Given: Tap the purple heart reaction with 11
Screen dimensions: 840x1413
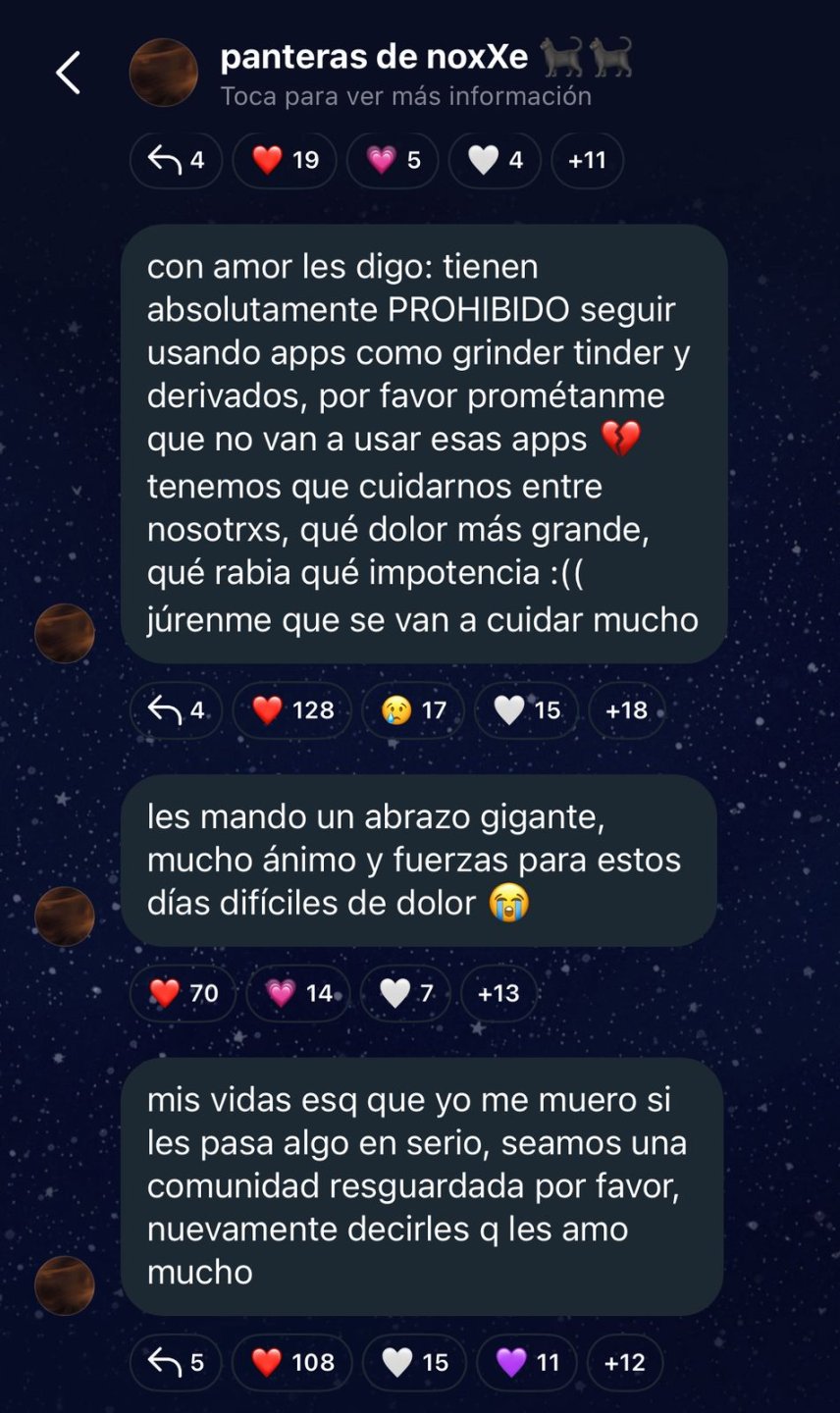Looking at the screenshot, I should (526, 1362).
